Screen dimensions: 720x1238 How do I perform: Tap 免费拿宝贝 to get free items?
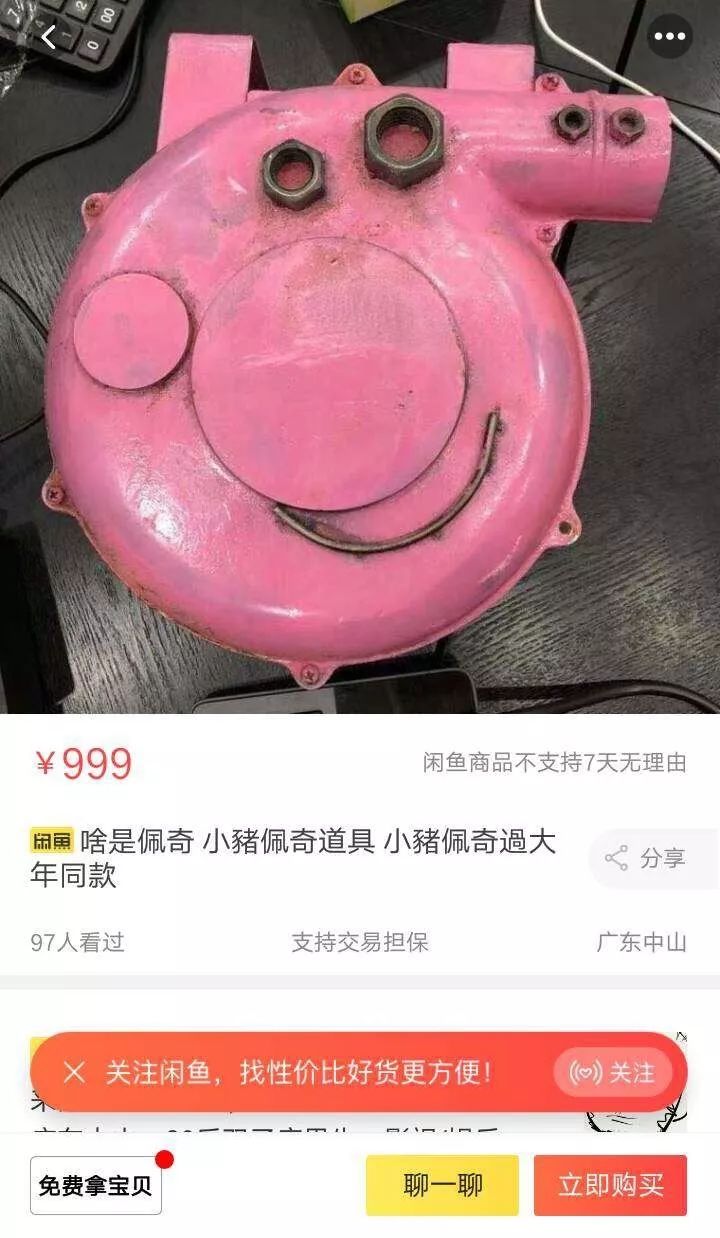(x=96, y=1186)
